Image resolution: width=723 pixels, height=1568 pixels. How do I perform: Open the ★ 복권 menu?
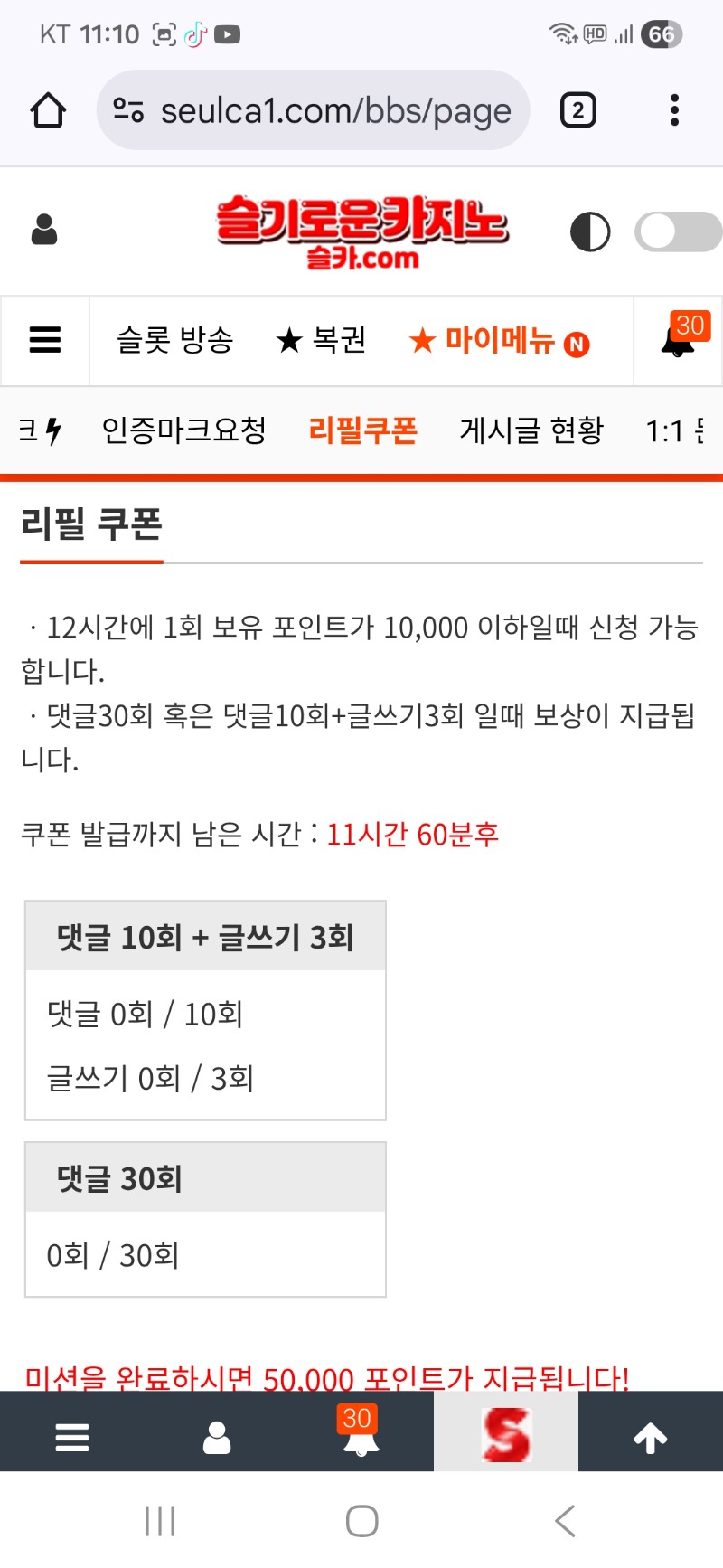pos(321,341)
